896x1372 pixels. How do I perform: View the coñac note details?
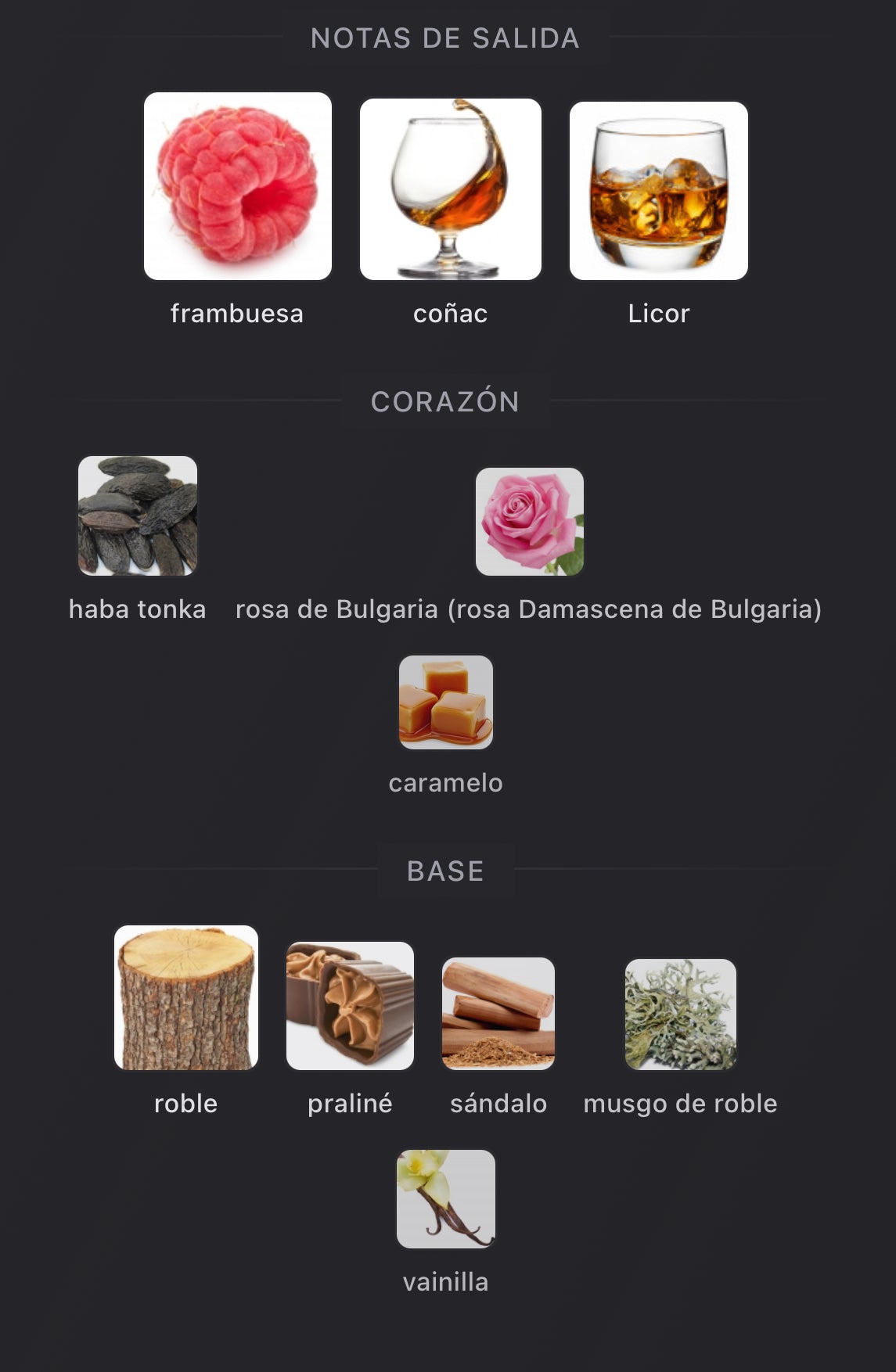[450, 189]
